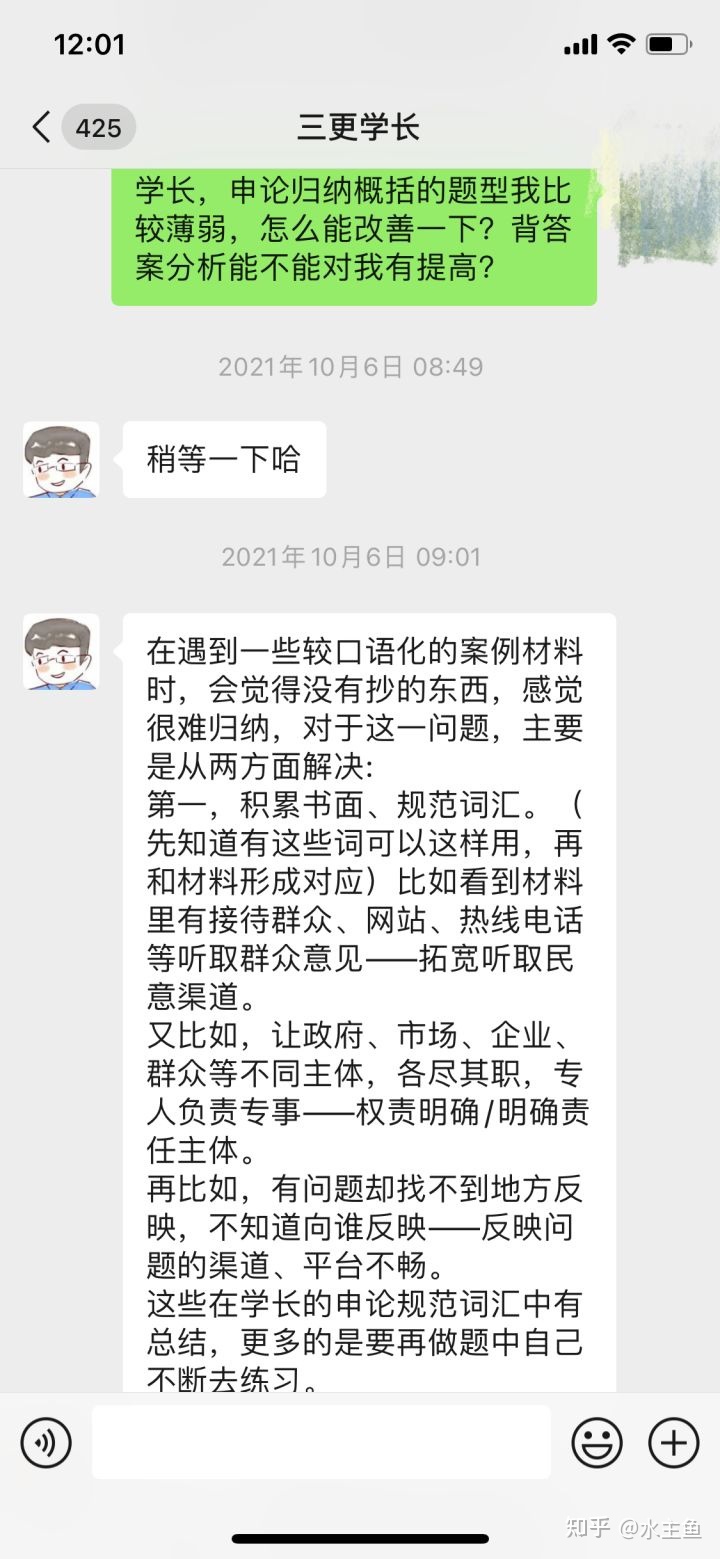Open the emoji sticker panel
This screenshot has width=720, height=1559.
(x=597, y=1442)
